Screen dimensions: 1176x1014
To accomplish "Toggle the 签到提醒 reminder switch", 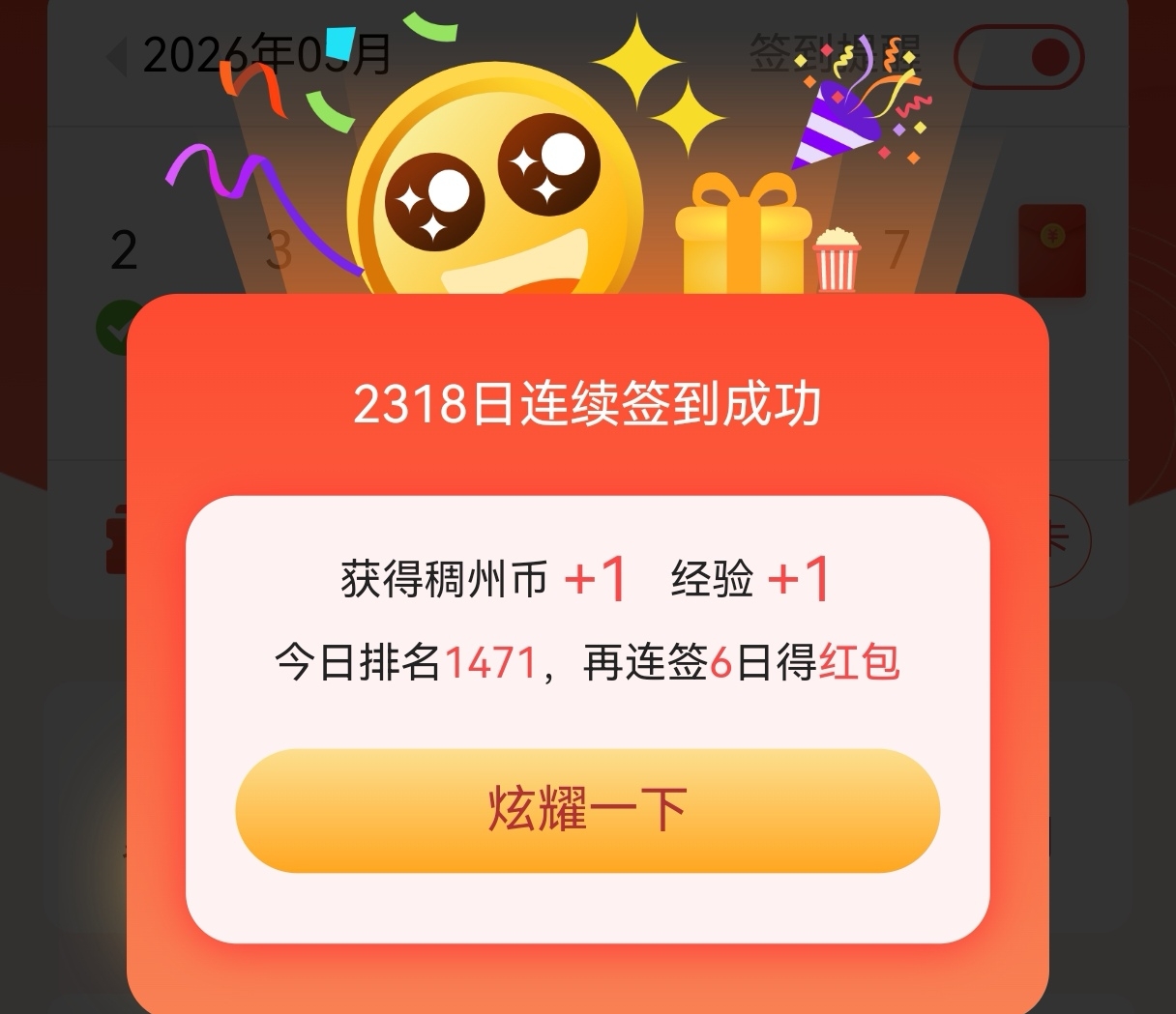I will tap(1018, 57).
